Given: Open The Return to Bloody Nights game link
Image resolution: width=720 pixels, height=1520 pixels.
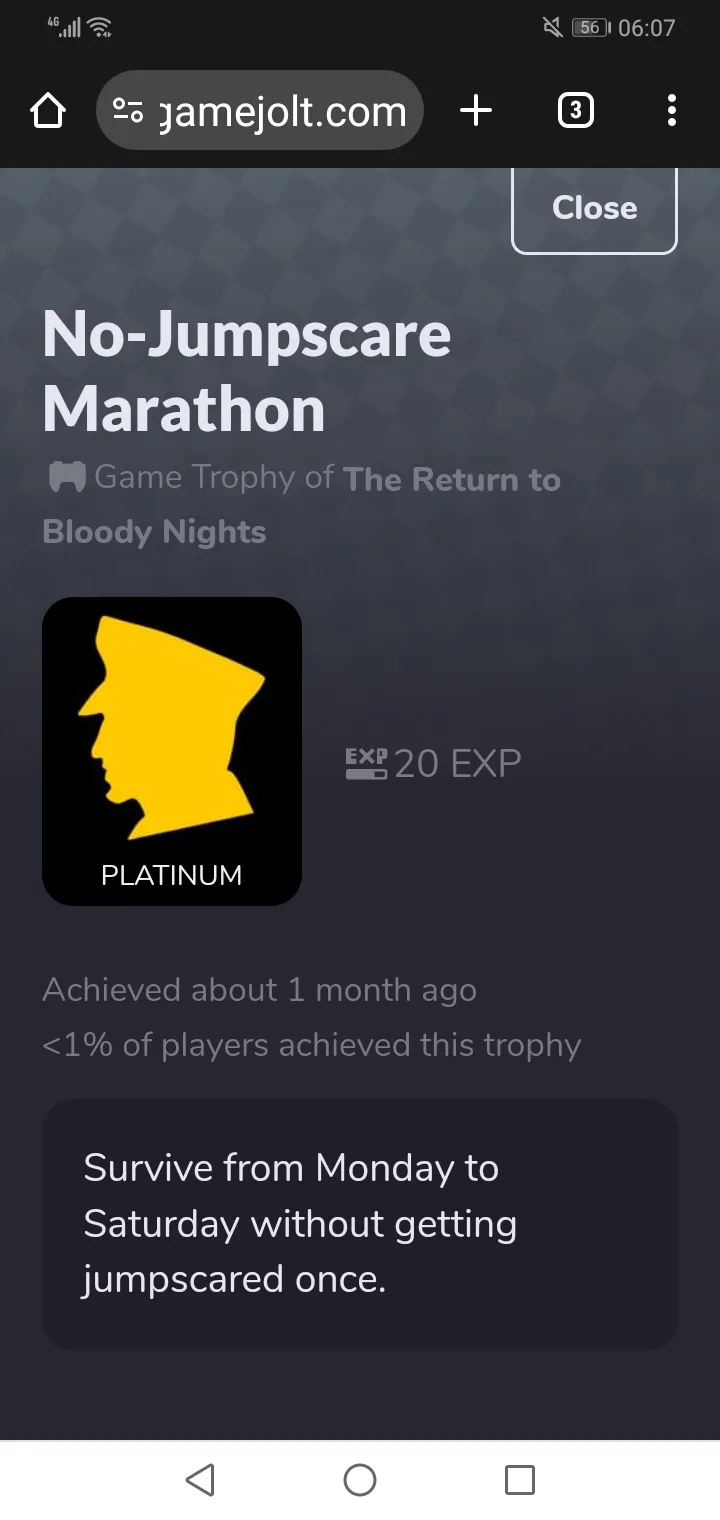Looking at the screenshot, I should point(451,480).
